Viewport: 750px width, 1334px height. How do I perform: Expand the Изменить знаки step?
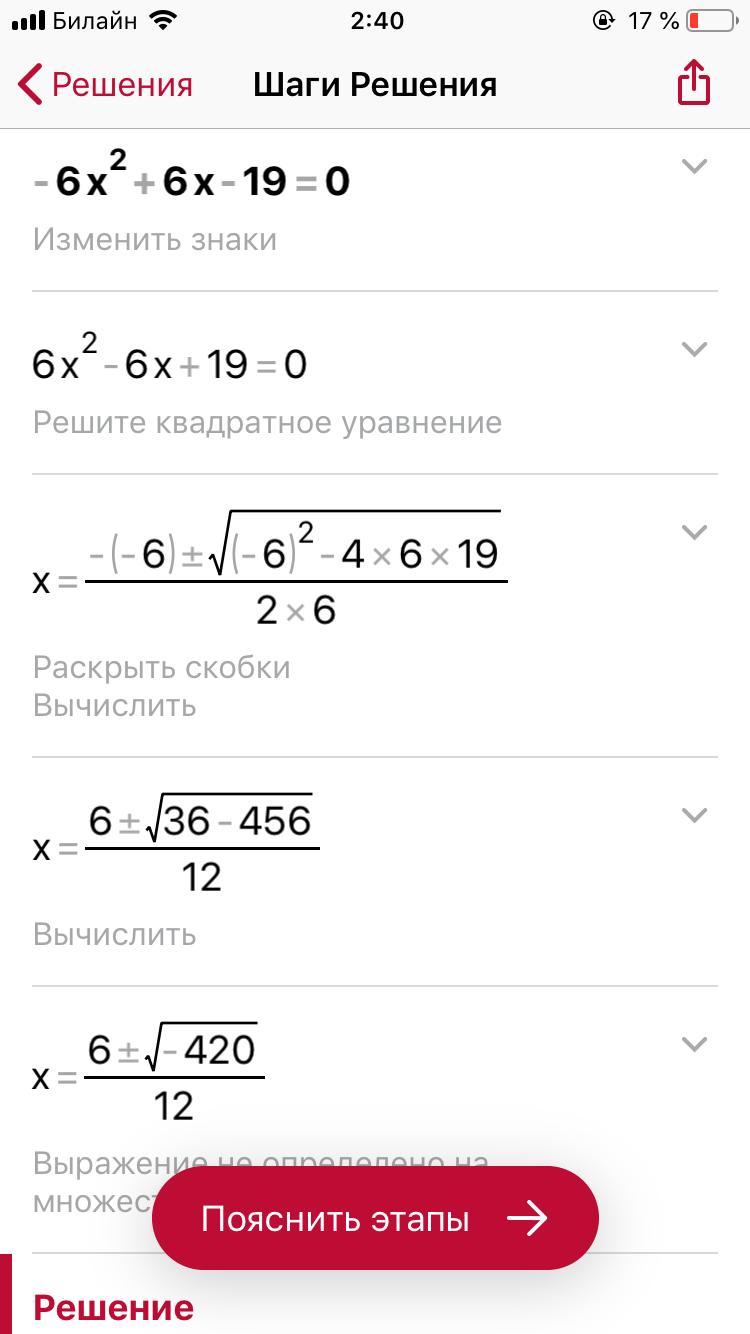tap(694, 166)
